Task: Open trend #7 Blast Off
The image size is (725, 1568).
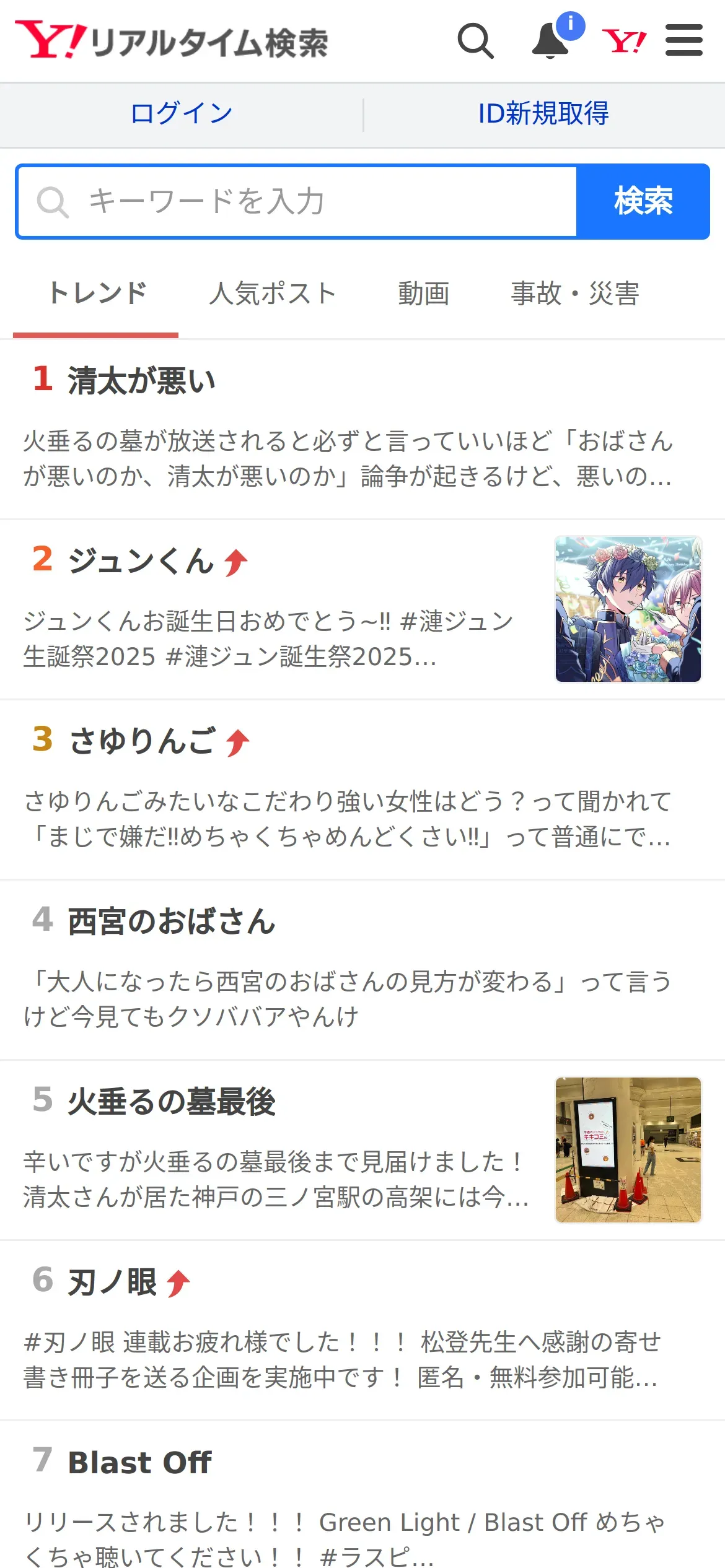Action: tap(140, 1463)
